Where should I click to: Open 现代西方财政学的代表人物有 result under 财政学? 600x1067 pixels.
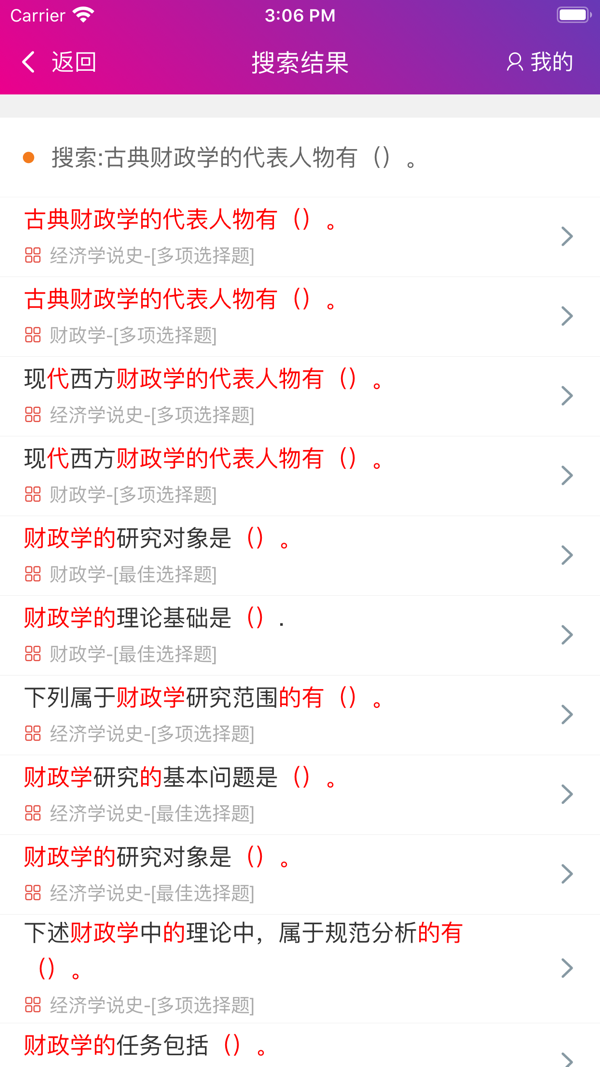300,476
